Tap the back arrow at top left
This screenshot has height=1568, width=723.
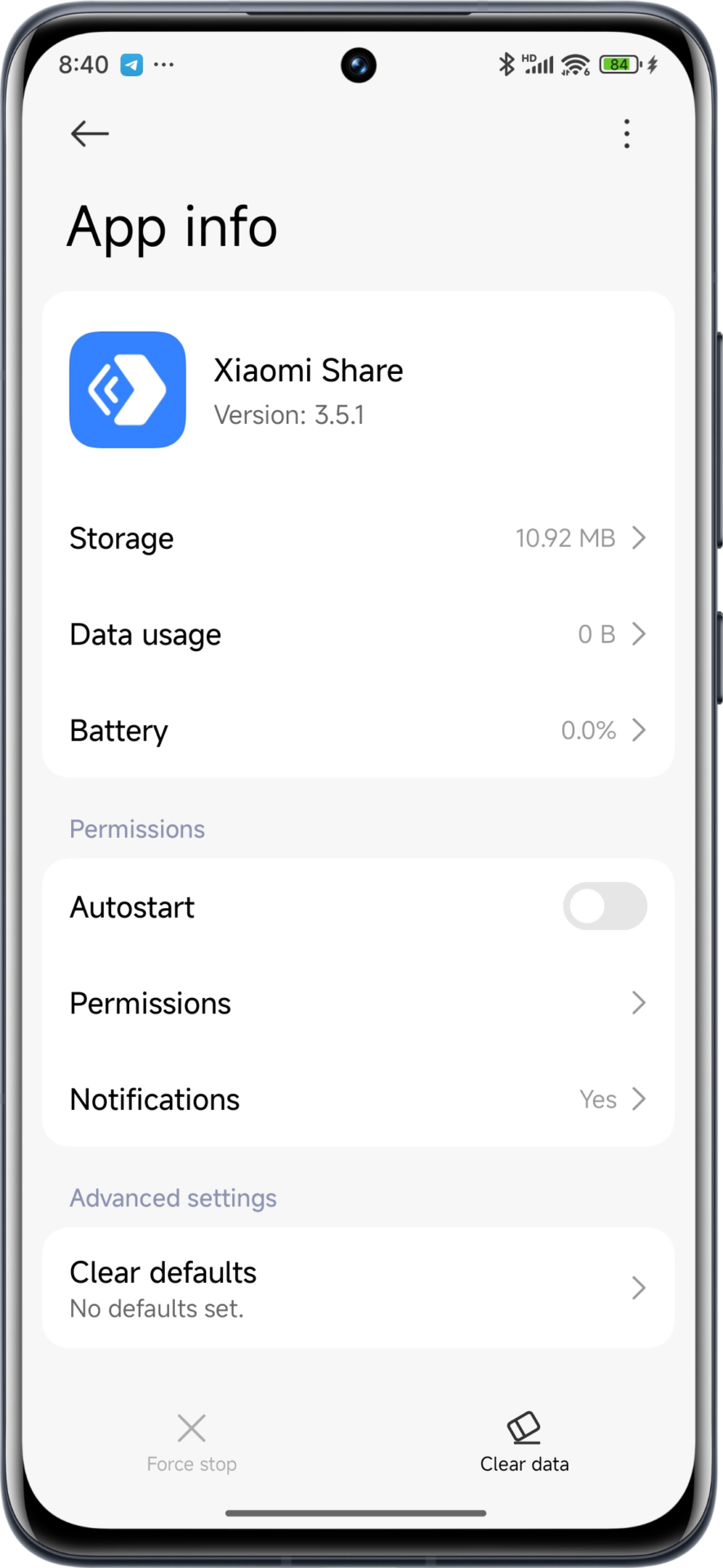[89, 133]
